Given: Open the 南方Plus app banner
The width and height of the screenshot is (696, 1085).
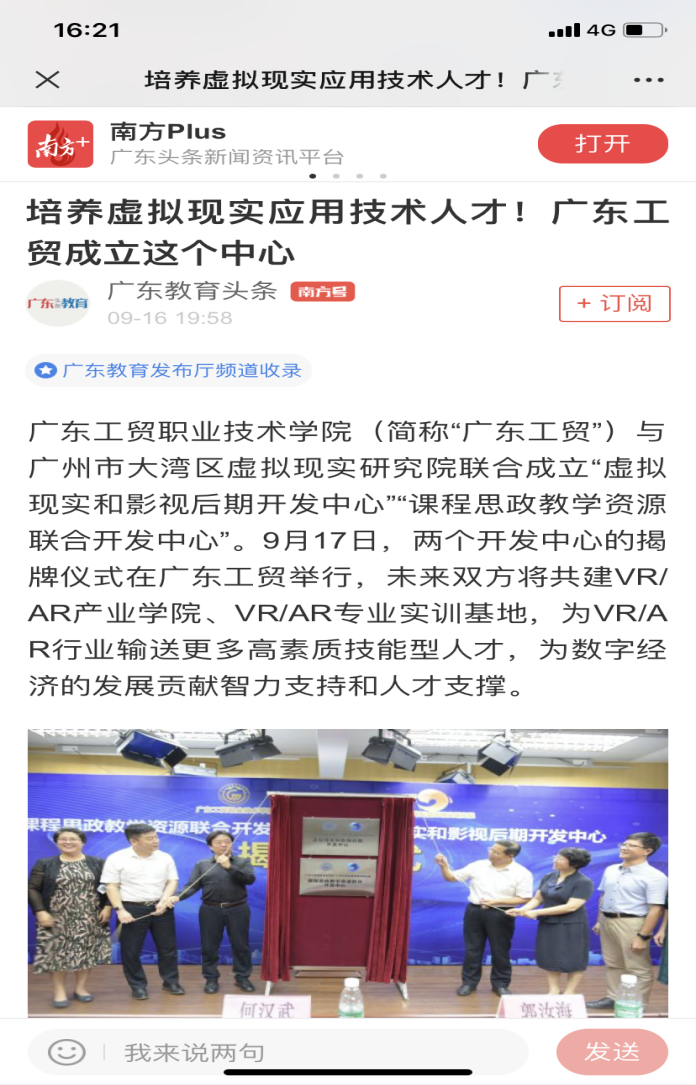Looking at the screenshot, I should (228, 144).
